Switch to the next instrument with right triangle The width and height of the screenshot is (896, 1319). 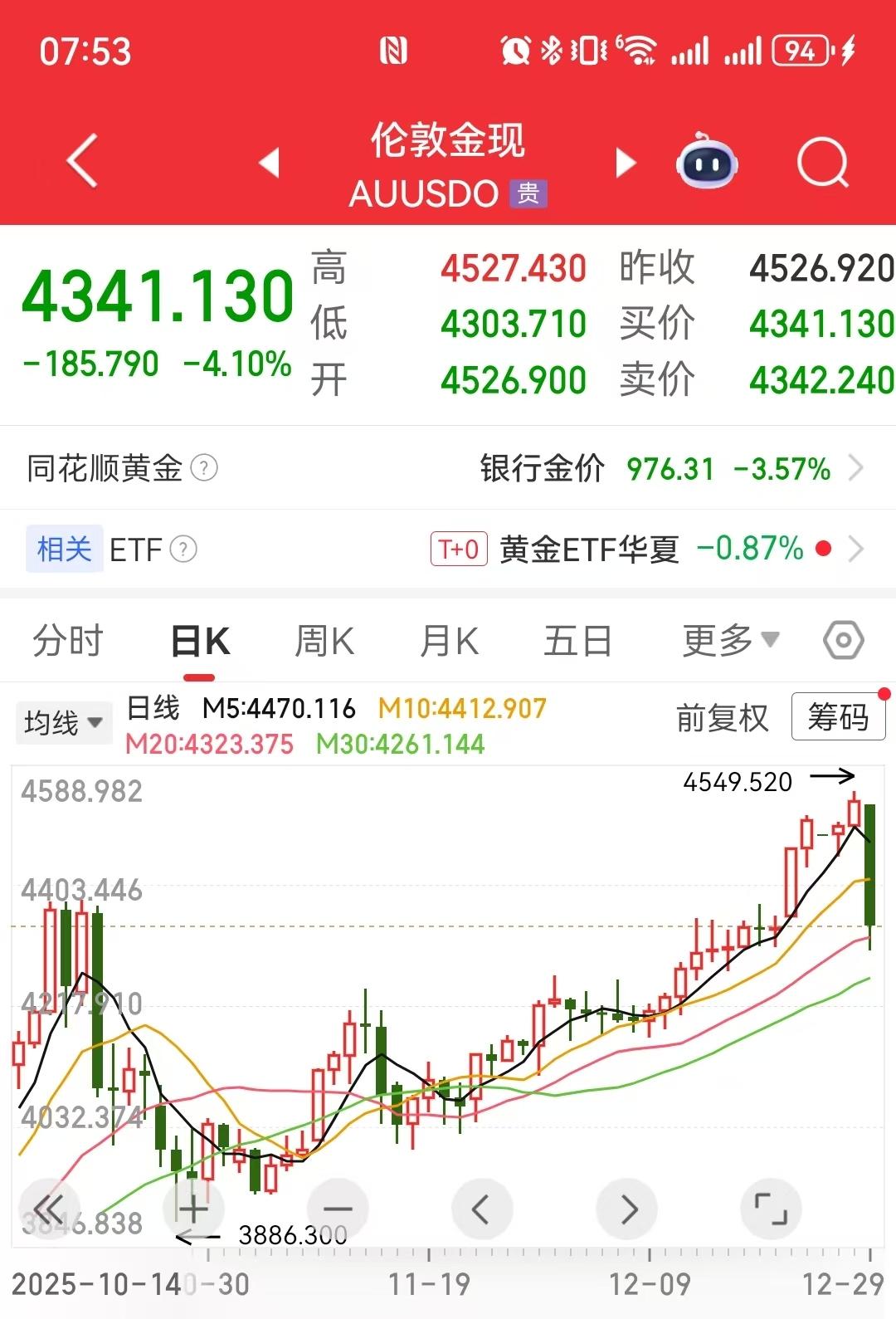626,163
